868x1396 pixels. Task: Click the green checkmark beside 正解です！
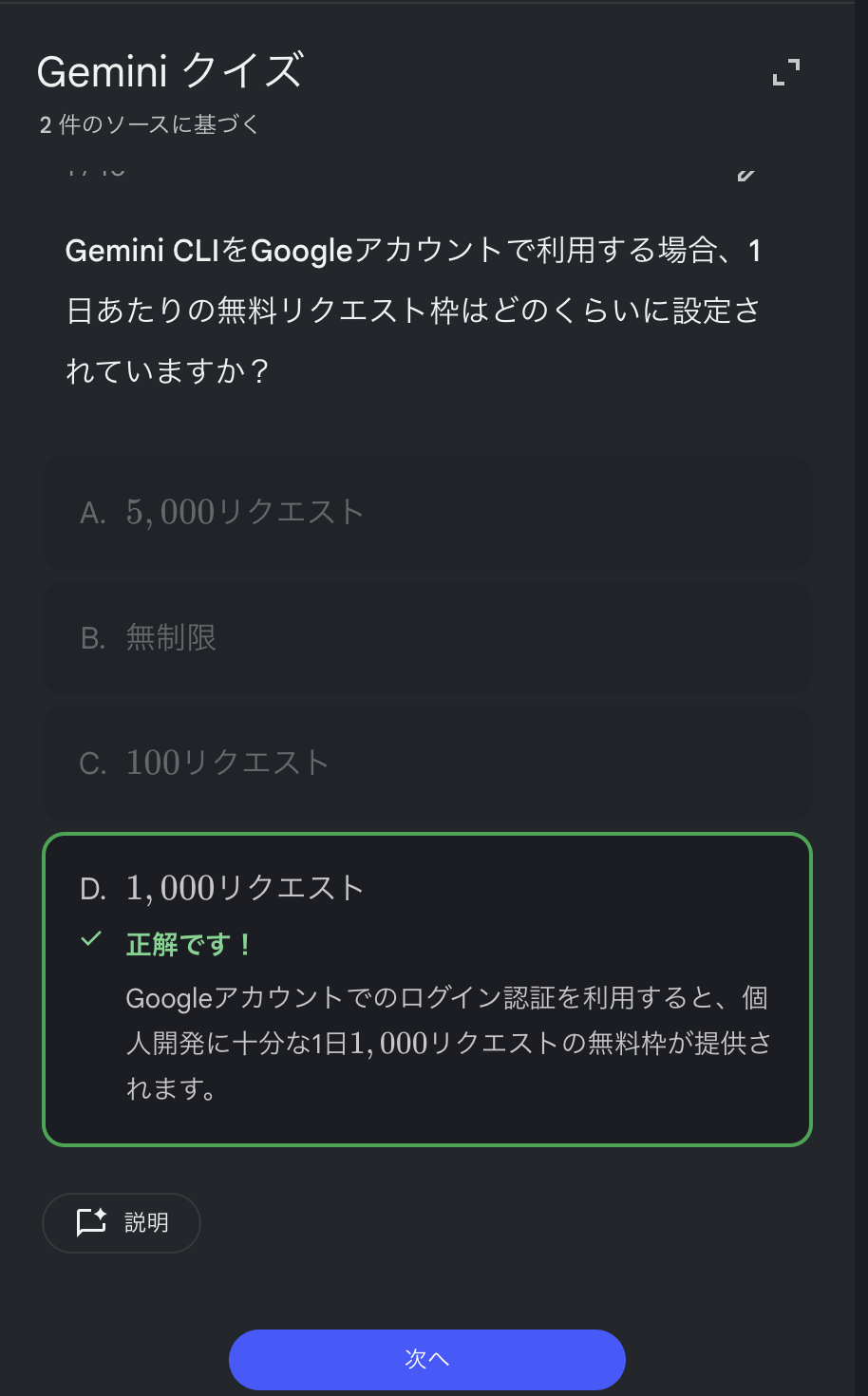91,939
